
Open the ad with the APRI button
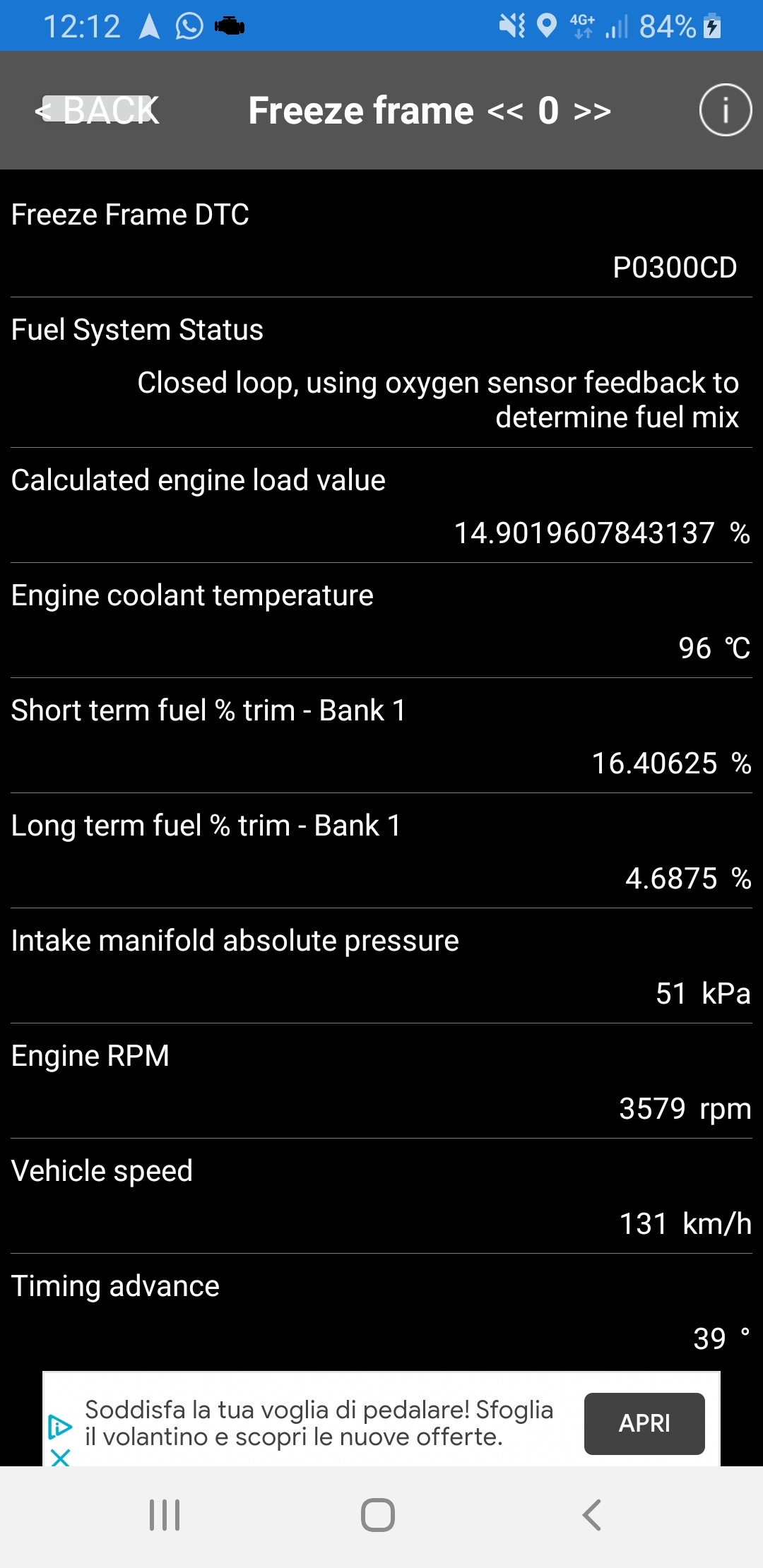tap(644, 1423)
